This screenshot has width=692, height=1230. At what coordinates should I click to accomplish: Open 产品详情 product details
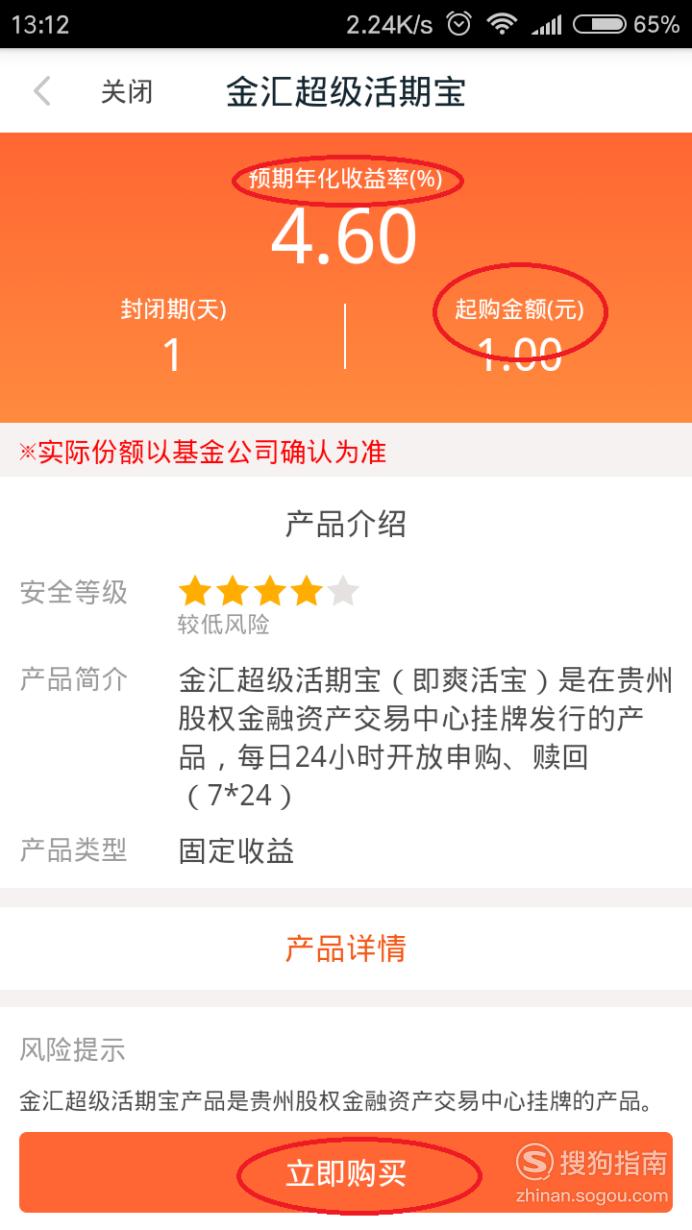point(346,948)
